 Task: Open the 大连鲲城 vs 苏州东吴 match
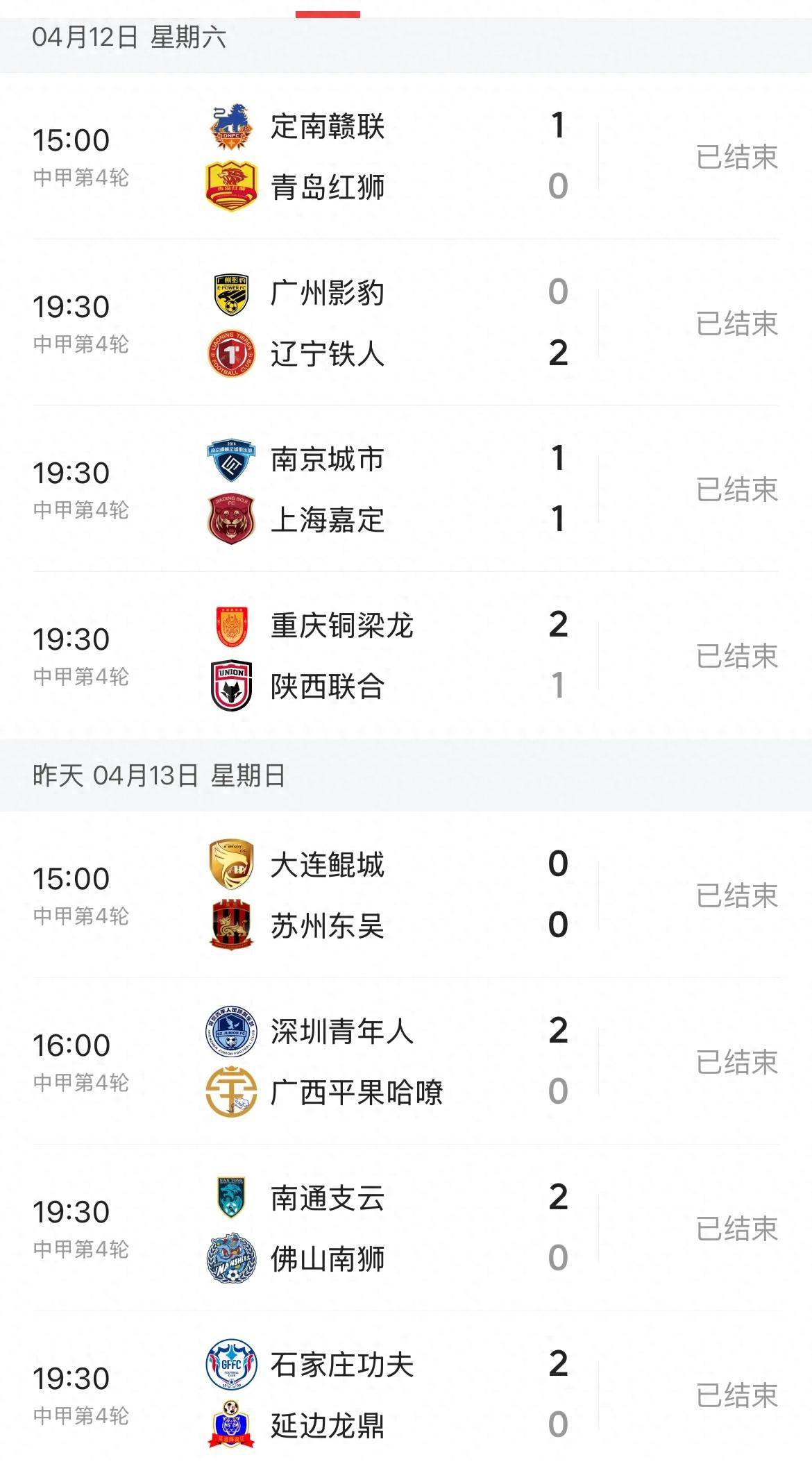click(406, 895)
